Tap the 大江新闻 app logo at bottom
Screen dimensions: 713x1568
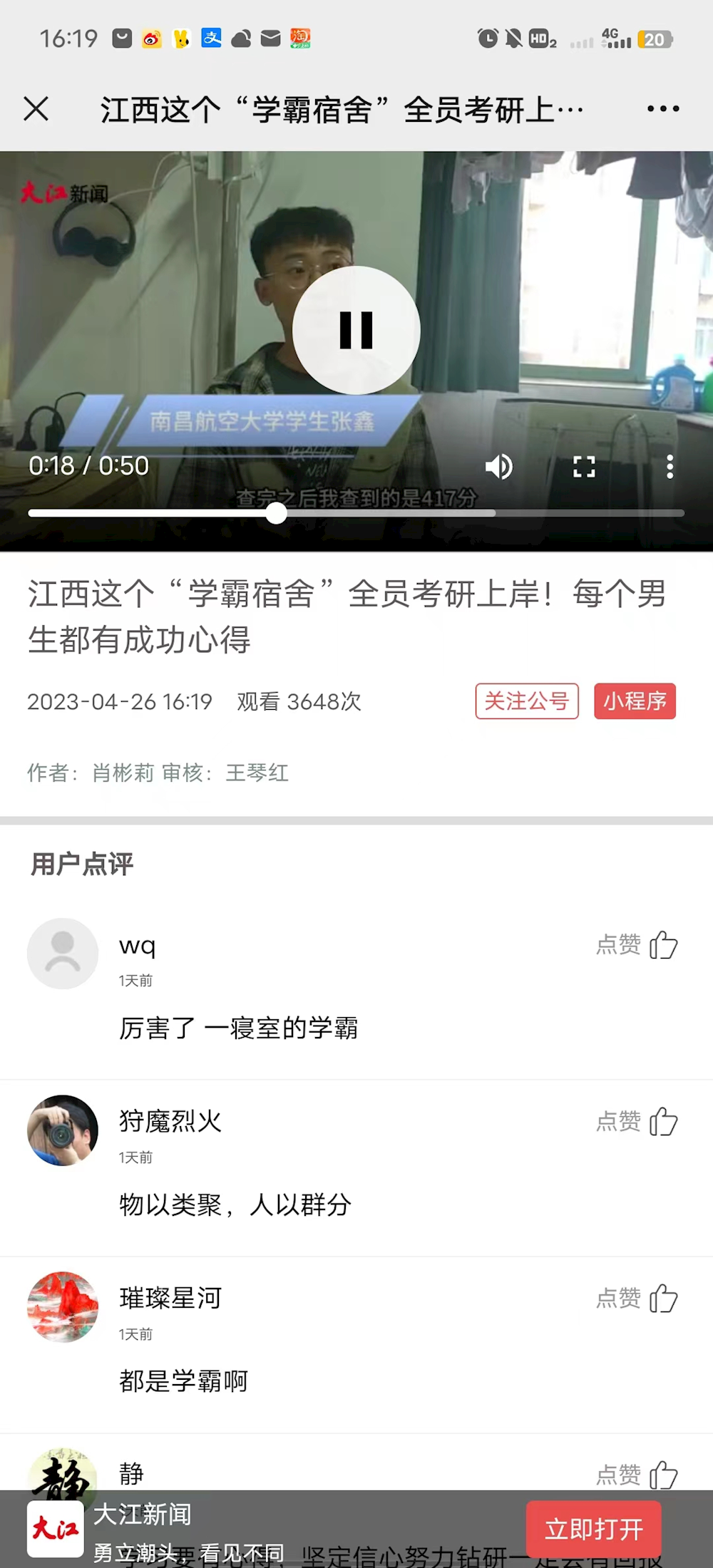56,1528
